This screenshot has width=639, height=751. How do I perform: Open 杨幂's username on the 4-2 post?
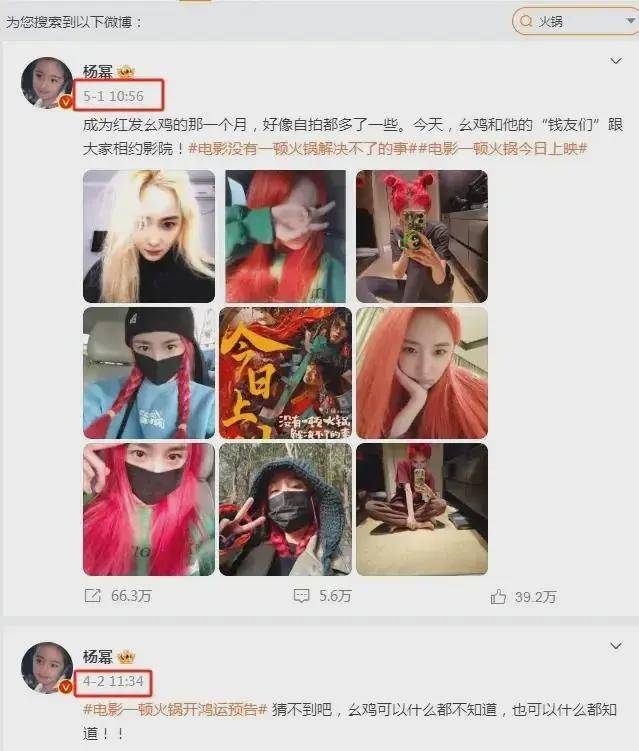point(98,656)
